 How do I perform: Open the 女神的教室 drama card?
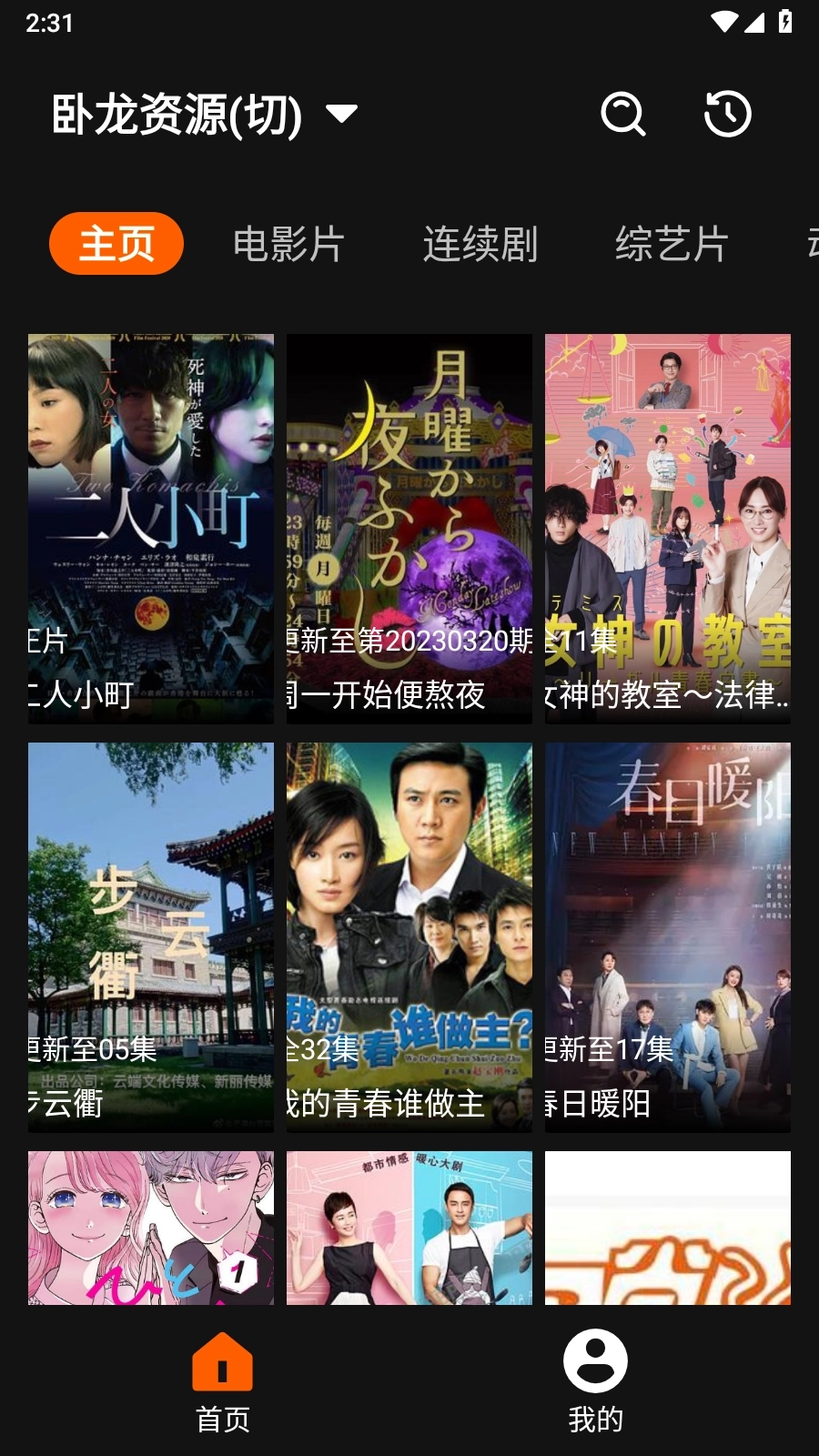tap(668, 529)
